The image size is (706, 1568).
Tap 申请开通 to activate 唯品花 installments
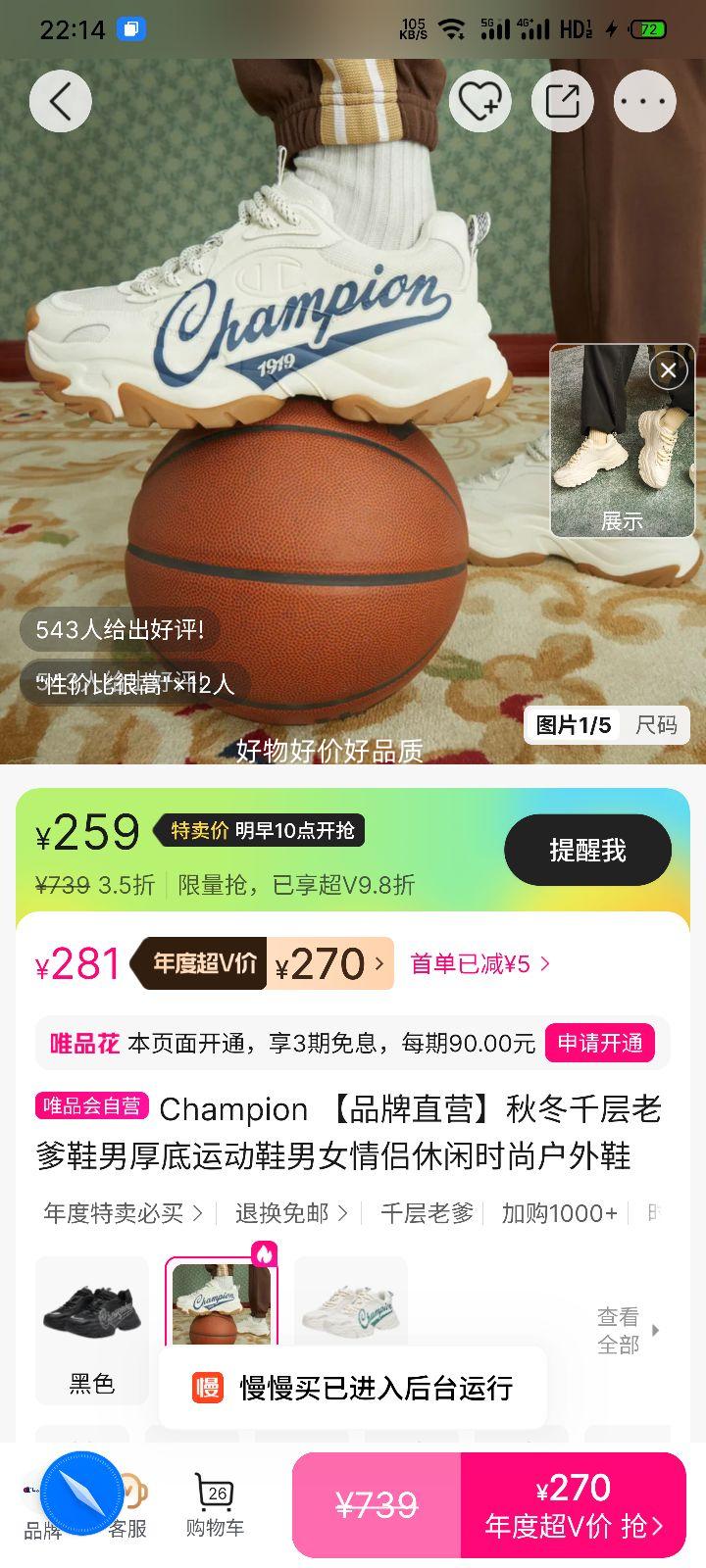click(x=600, y=1044)
